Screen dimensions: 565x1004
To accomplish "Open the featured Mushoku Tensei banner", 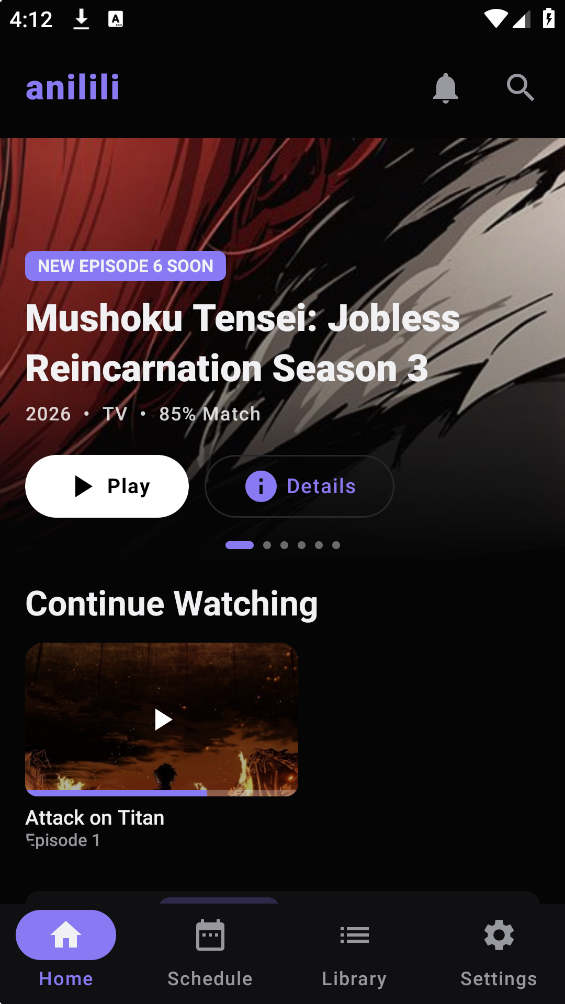I will pos(282,346).
